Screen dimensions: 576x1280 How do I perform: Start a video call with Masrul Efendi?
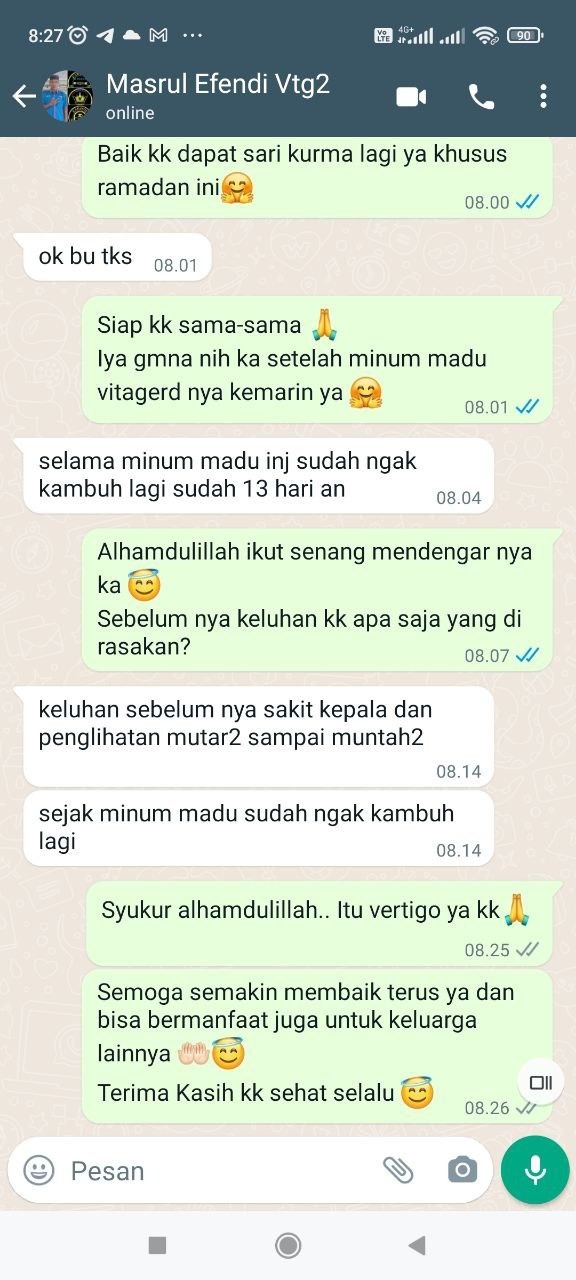411,96
